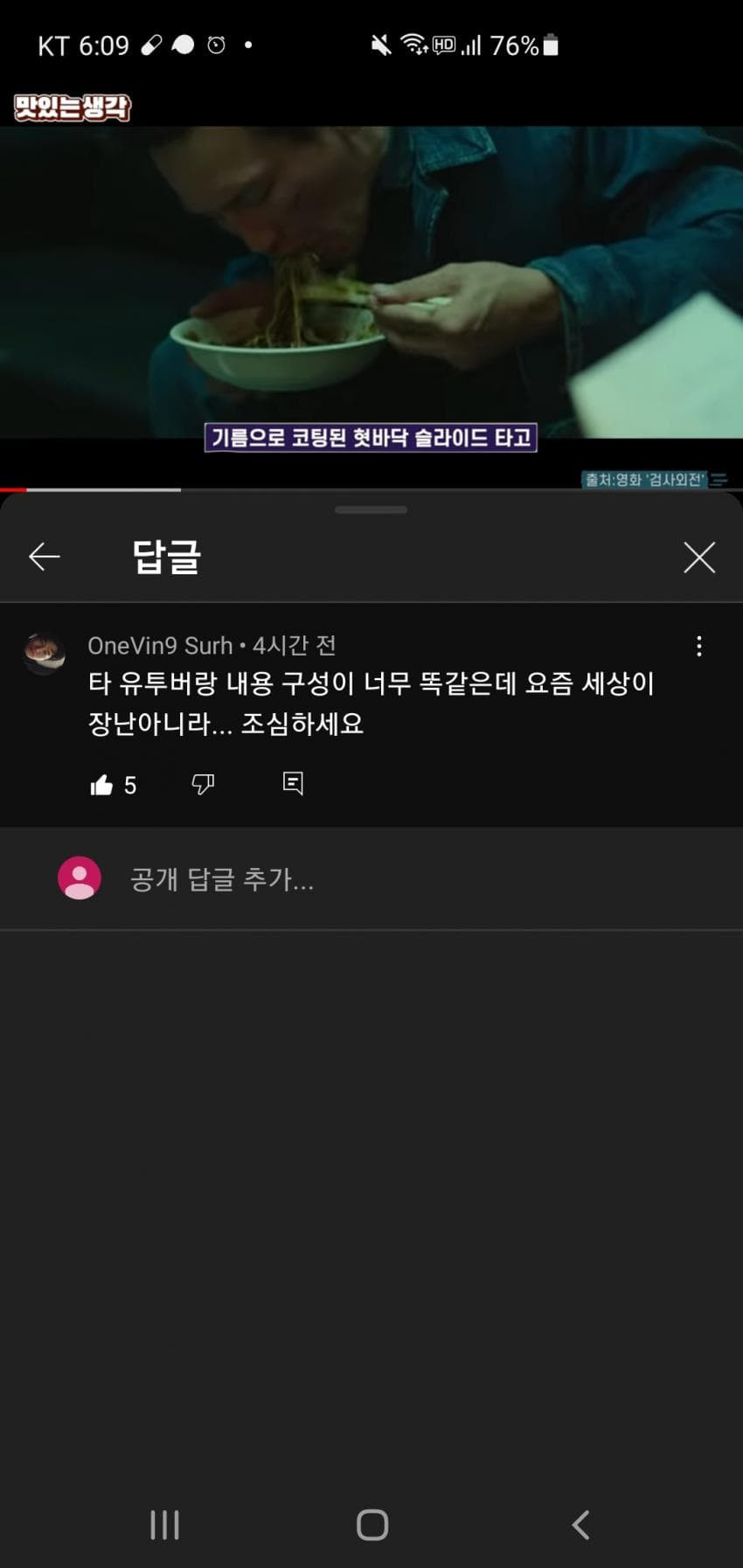Open the recent apps button
This screenshot has height=1568, width=743.
click(x=164, y=1525)
